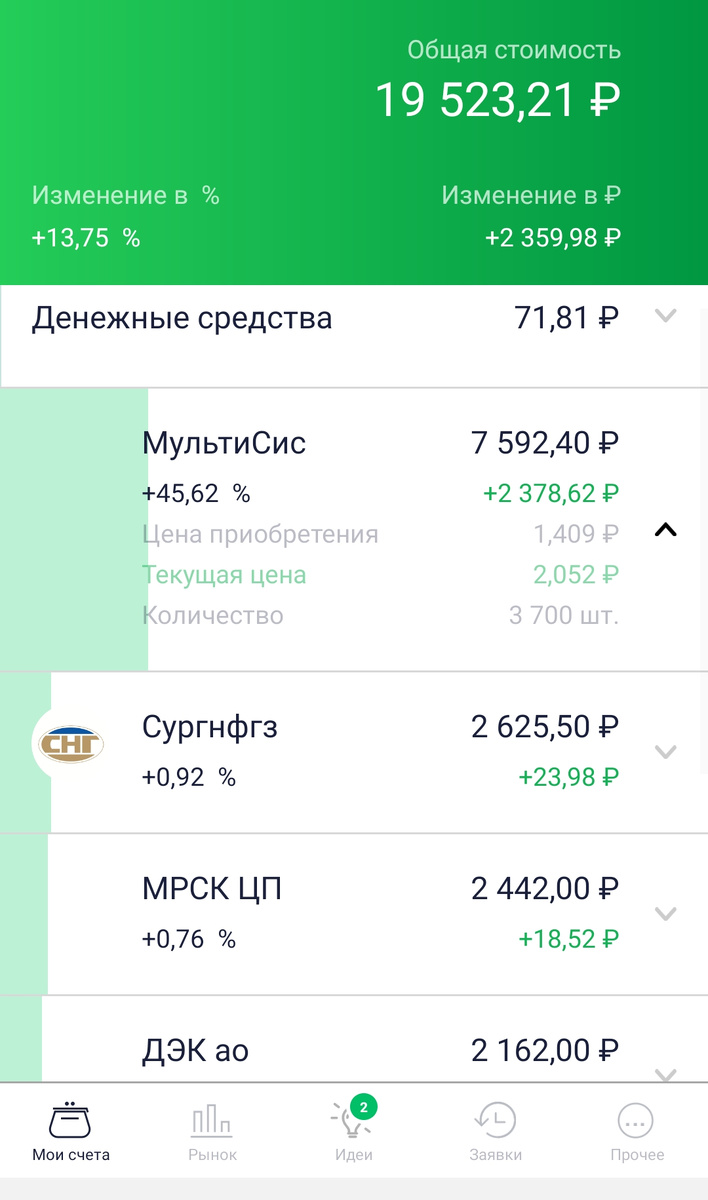Expand the Сургнфгз position chevron
The width and height of the screenshot is (708, 1200).
point(665,752)
